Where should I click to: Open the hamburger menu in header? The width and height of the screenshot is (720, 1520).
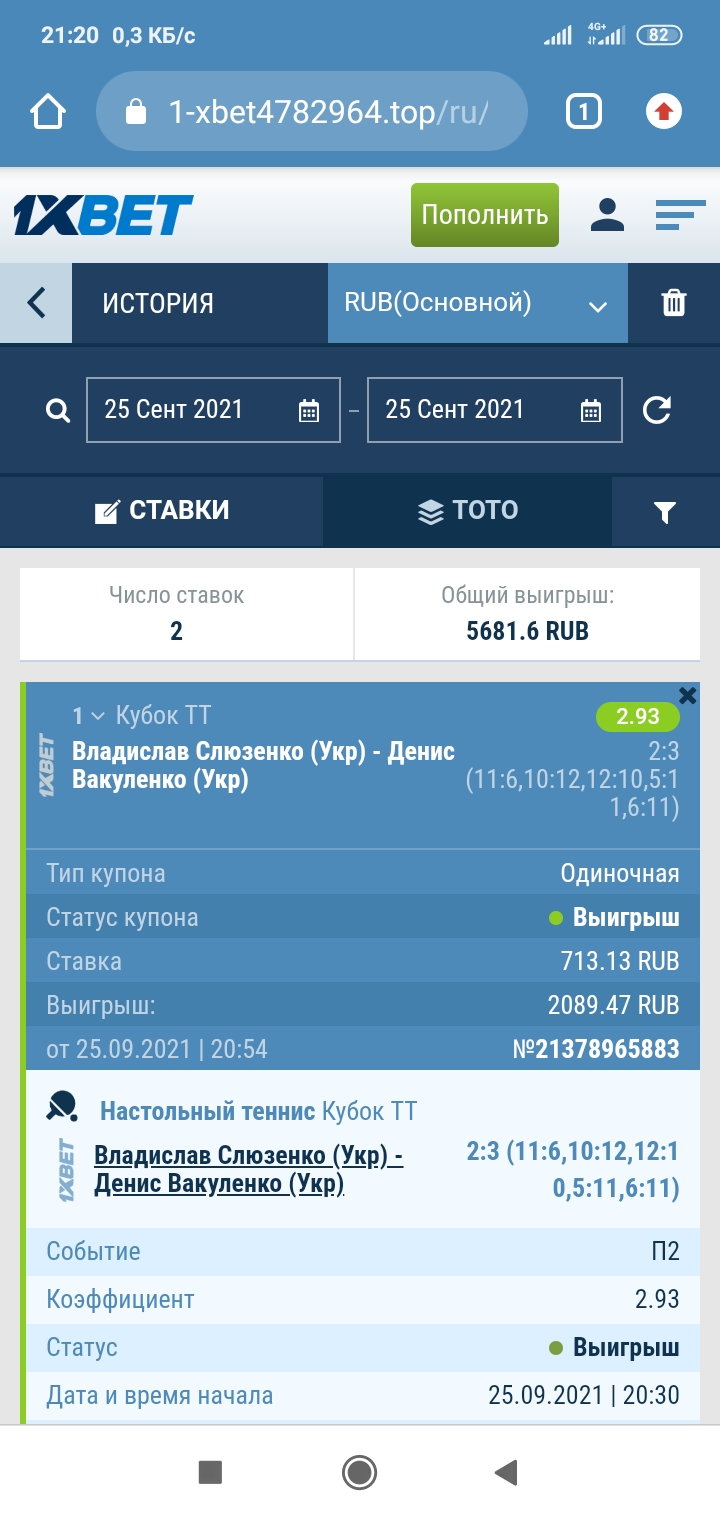tap(681, 214)
